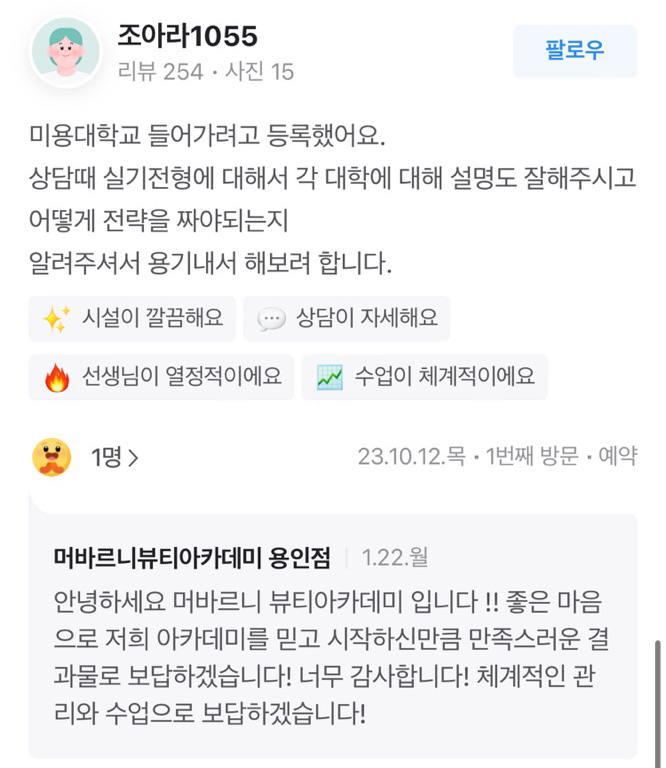Viewport: 666px width, 768px height.
Task: Follow reviewer 조아라1055
Action: pyautogui.click(x=574, y=51)
